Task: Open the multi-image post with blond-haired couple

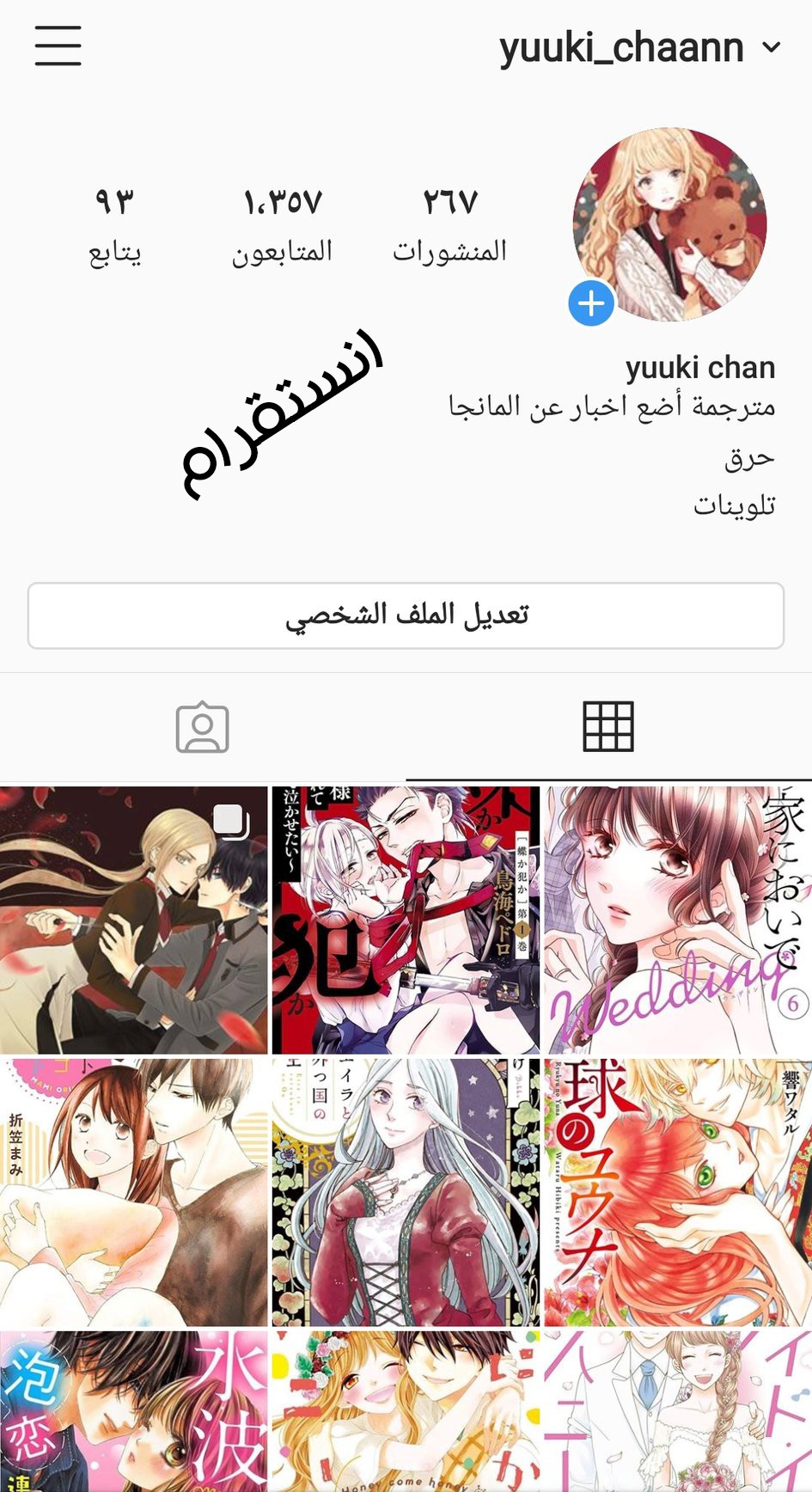Action: click(133, 920)
